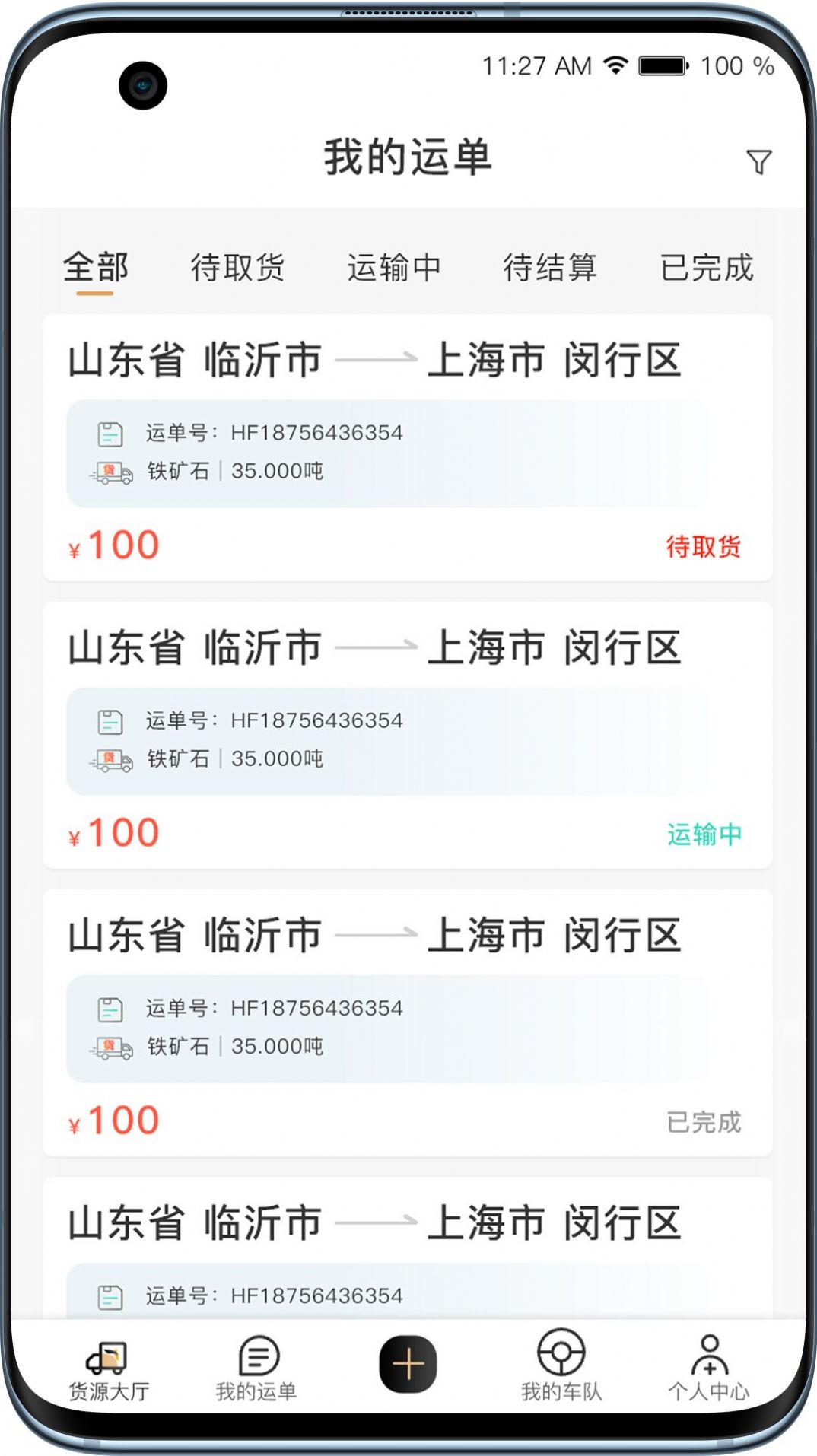Click the green 运输中 status on second card
Viewport: 817px width, 1456px height.
tap(704, 833)
